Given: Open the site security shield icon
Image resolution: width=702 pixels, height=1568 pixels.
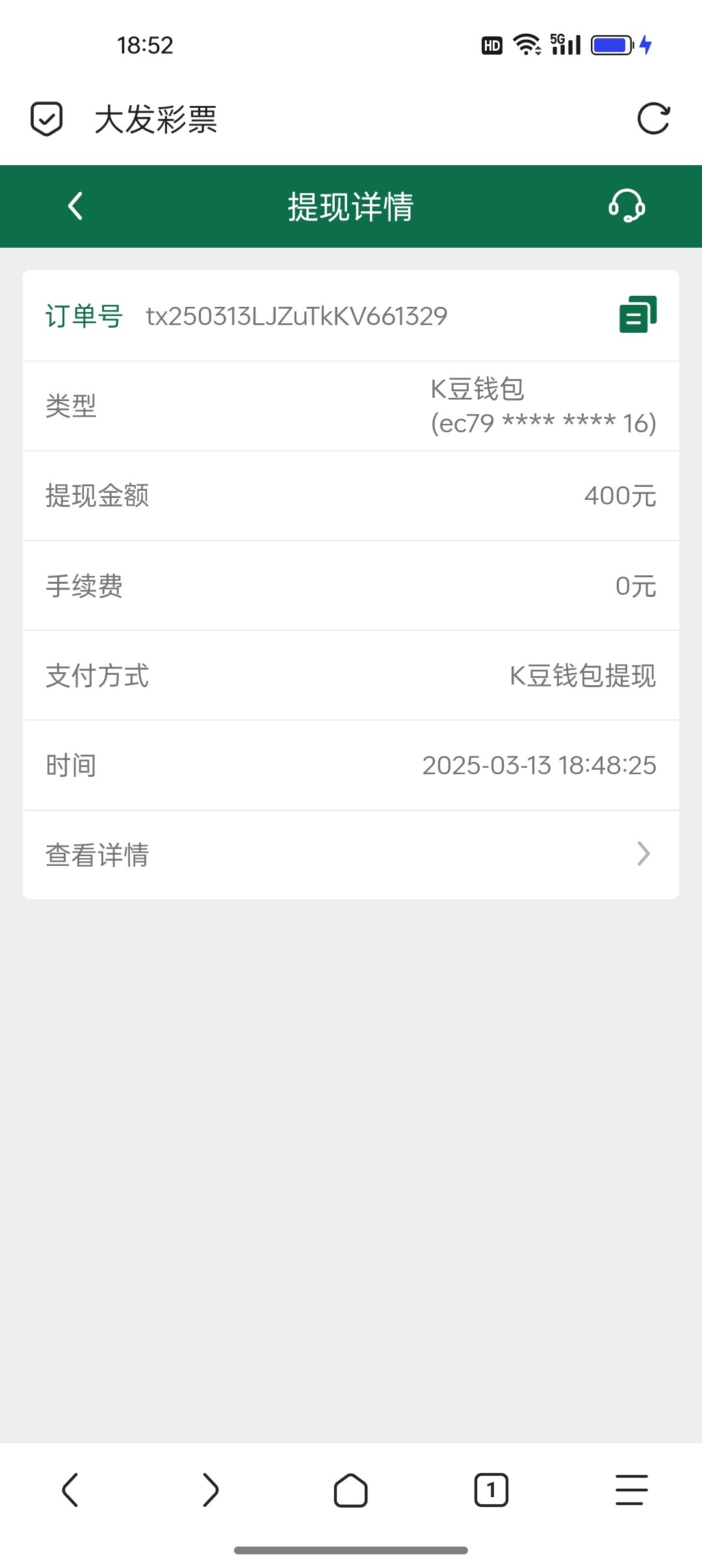Looking at the screenshot, I should click(47, 119).
